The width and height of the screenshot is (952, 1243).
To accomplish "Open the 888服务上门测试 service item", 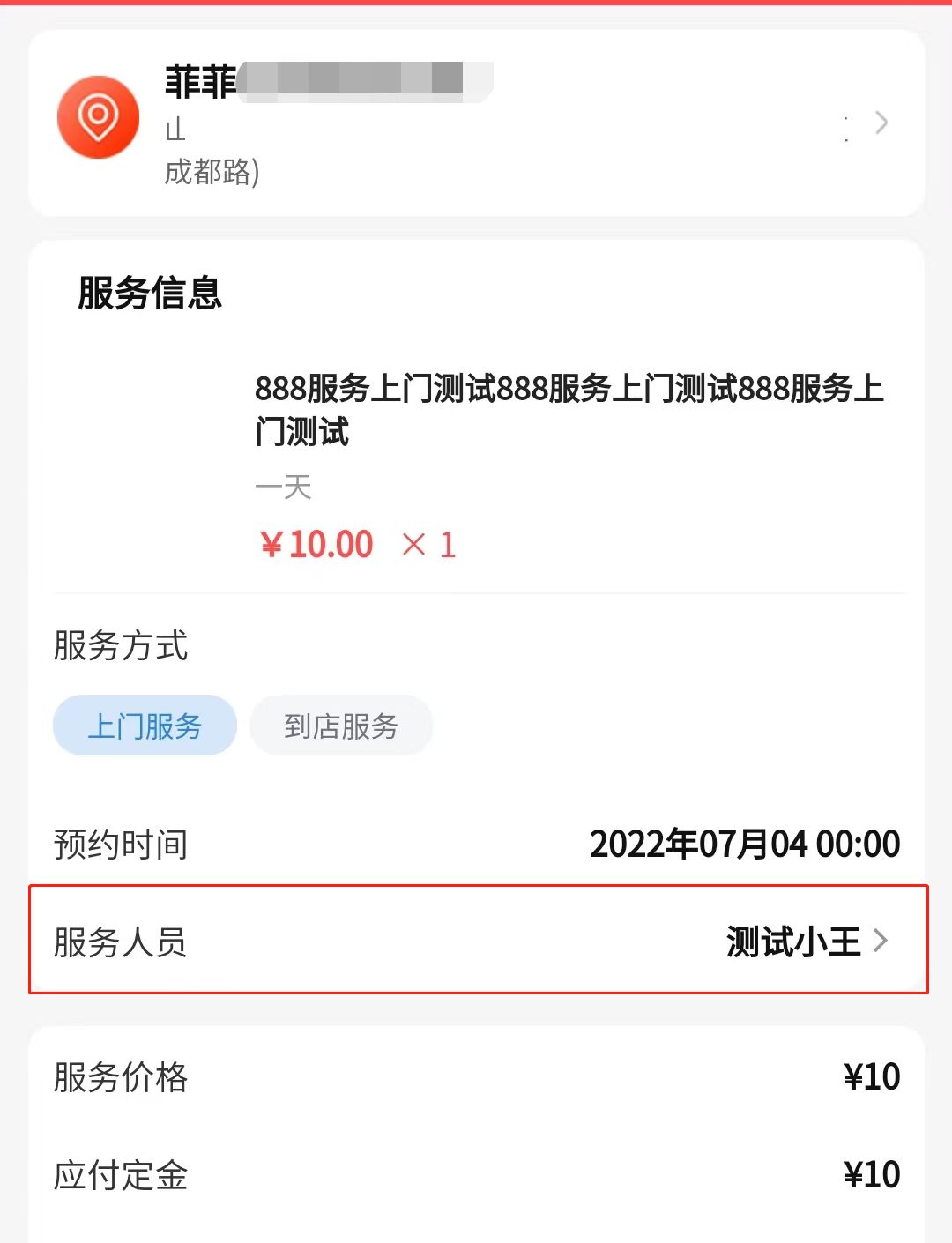I will point(568,410).
